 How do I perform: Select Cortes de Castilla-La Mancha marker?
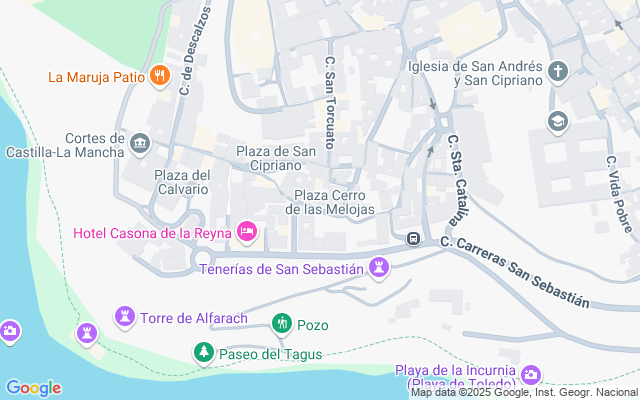(x=139, y=145)
